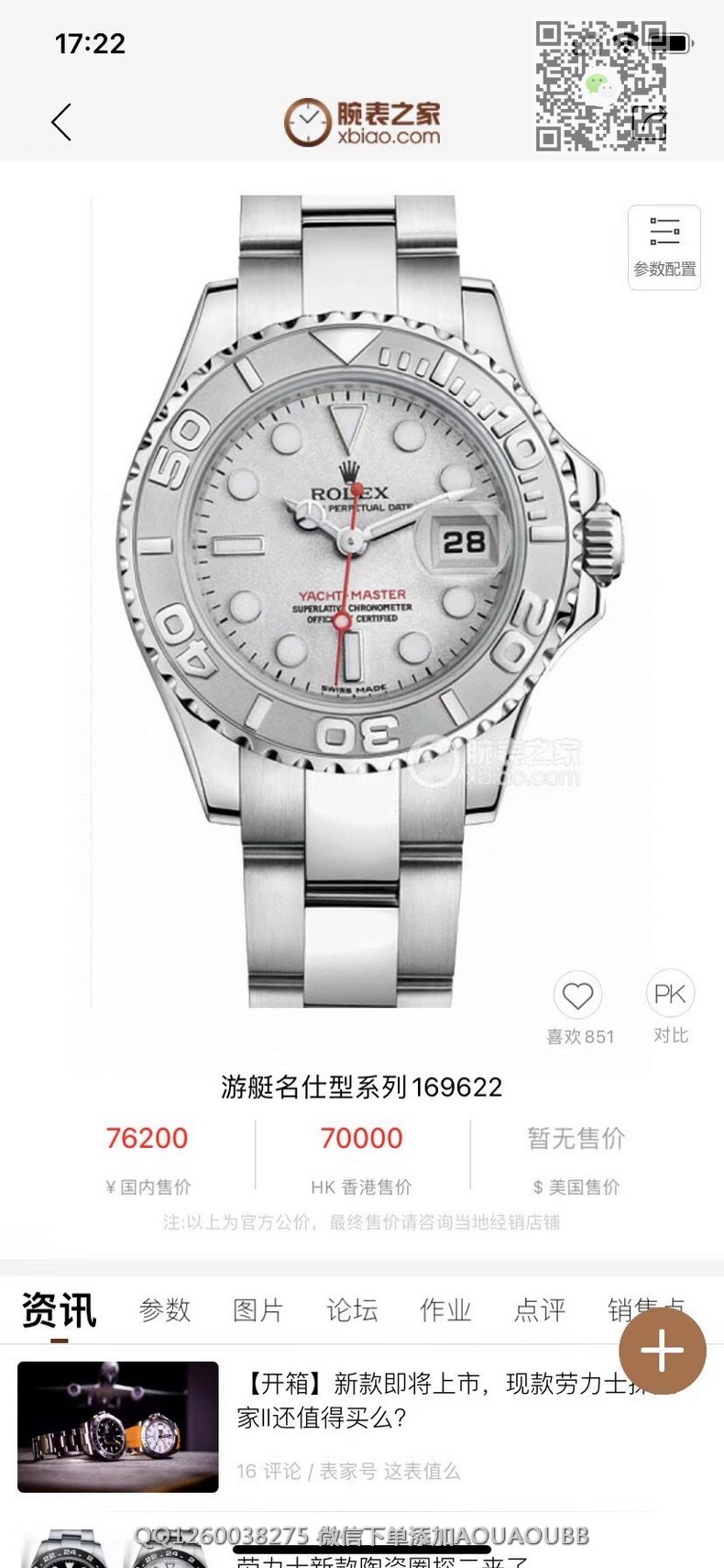Go back using the top-left arrow

point(61,123)
